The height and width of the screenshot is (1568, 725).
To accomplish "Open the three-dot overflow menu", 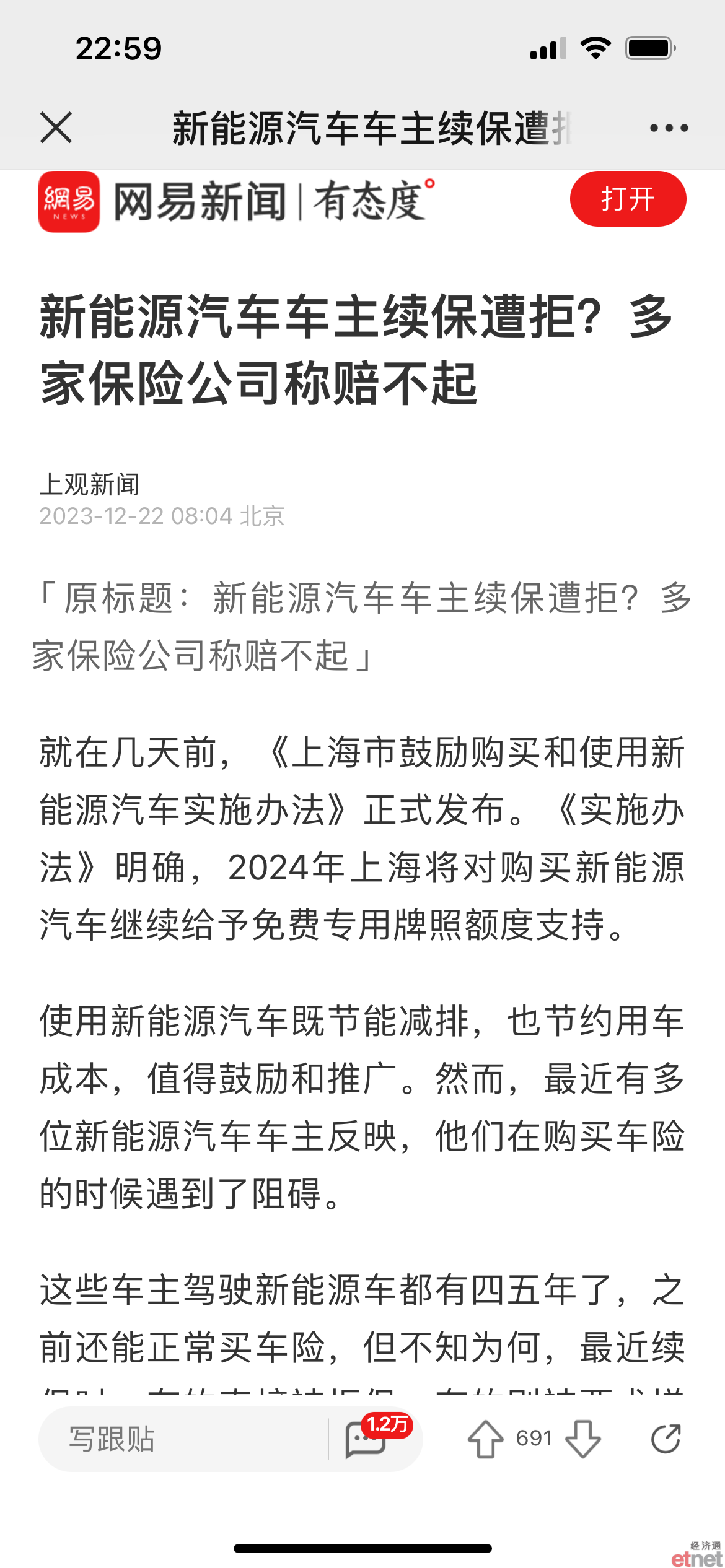I will pyautogui.click(x=669, y=128).
